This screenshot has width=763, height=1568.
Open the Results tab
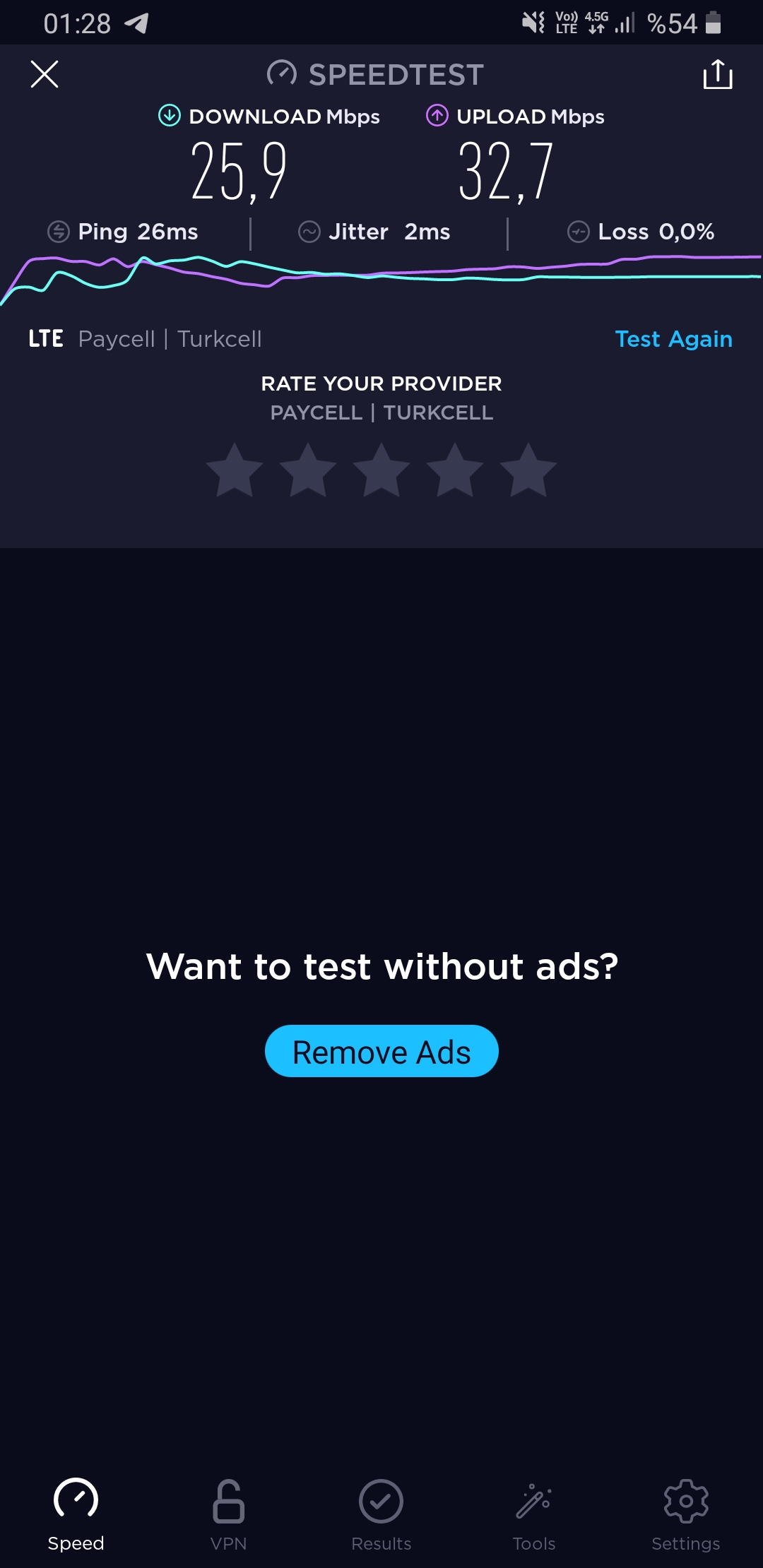pyautogui.click(x=381, y=1514)
